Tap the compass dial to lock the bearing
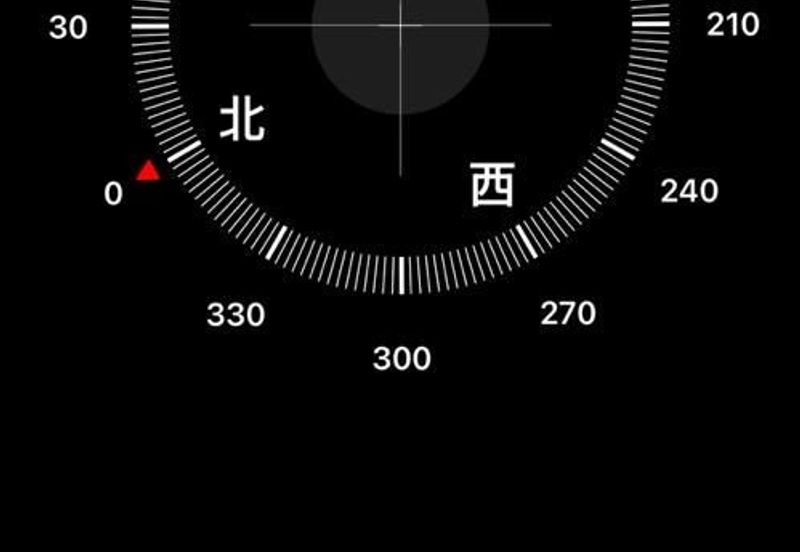800x552 pixels. tap(400, 120)
